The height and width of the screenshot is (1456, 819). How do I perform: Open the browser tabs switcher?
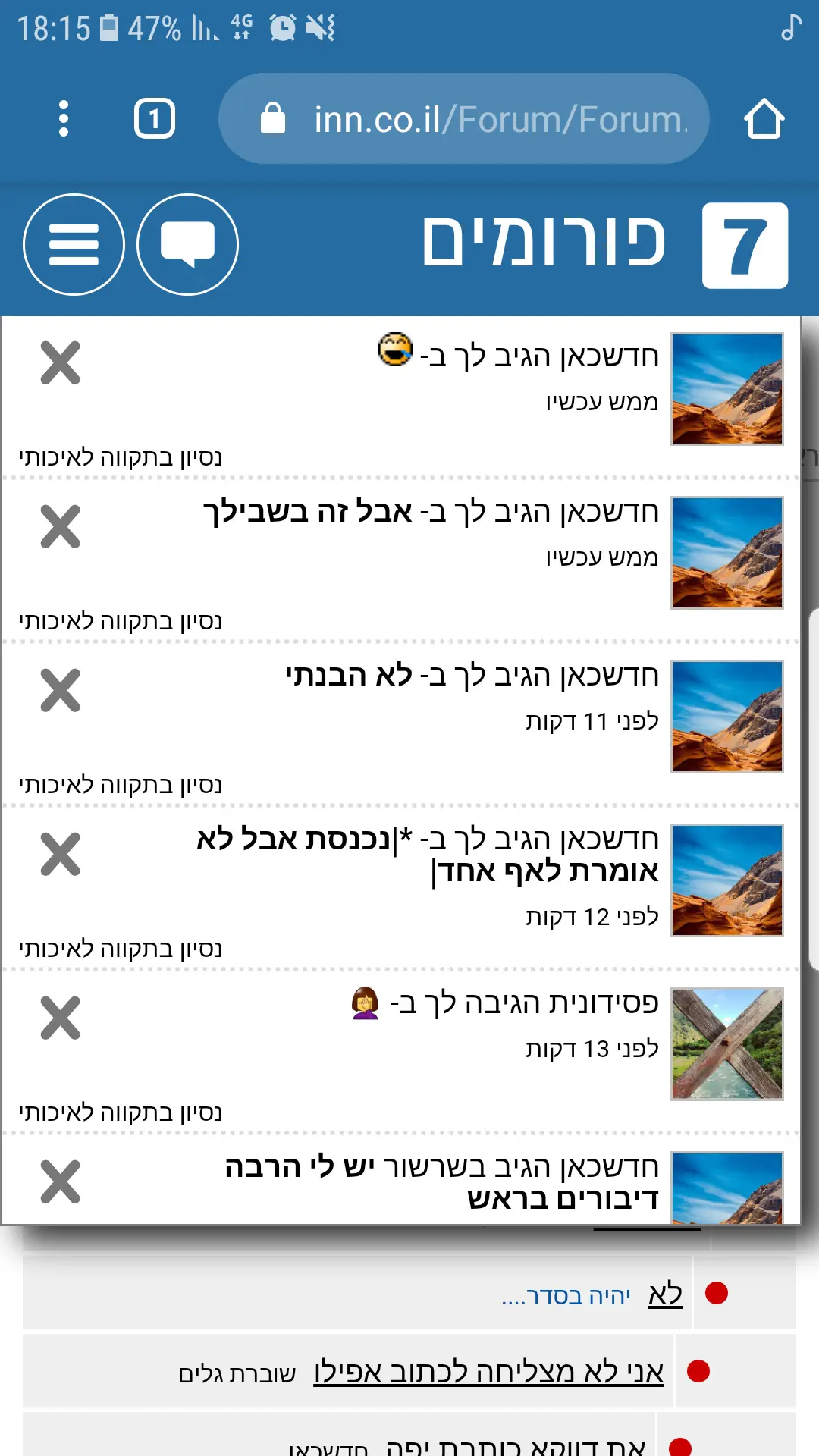155,119
